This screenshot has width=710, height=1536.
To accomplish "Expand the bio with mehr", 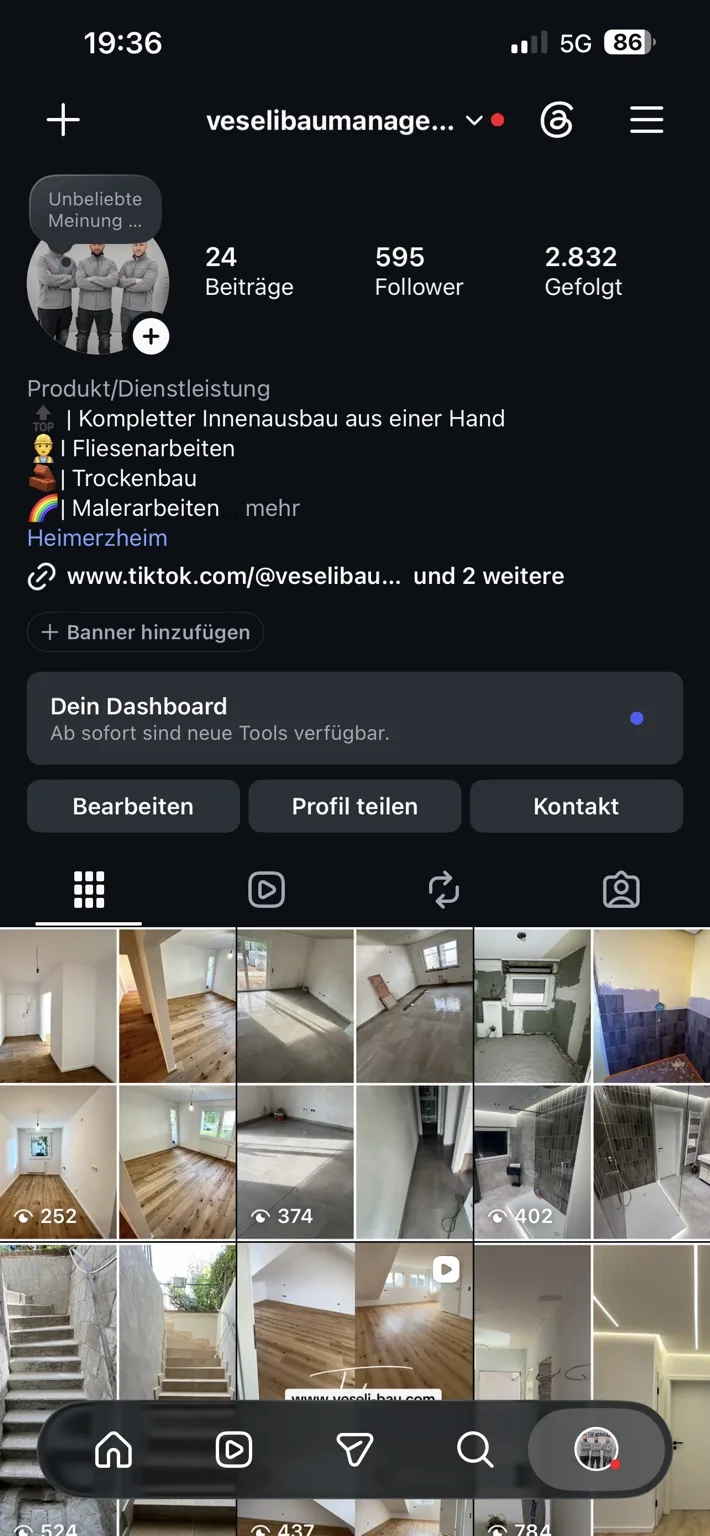I will [272, 508].
